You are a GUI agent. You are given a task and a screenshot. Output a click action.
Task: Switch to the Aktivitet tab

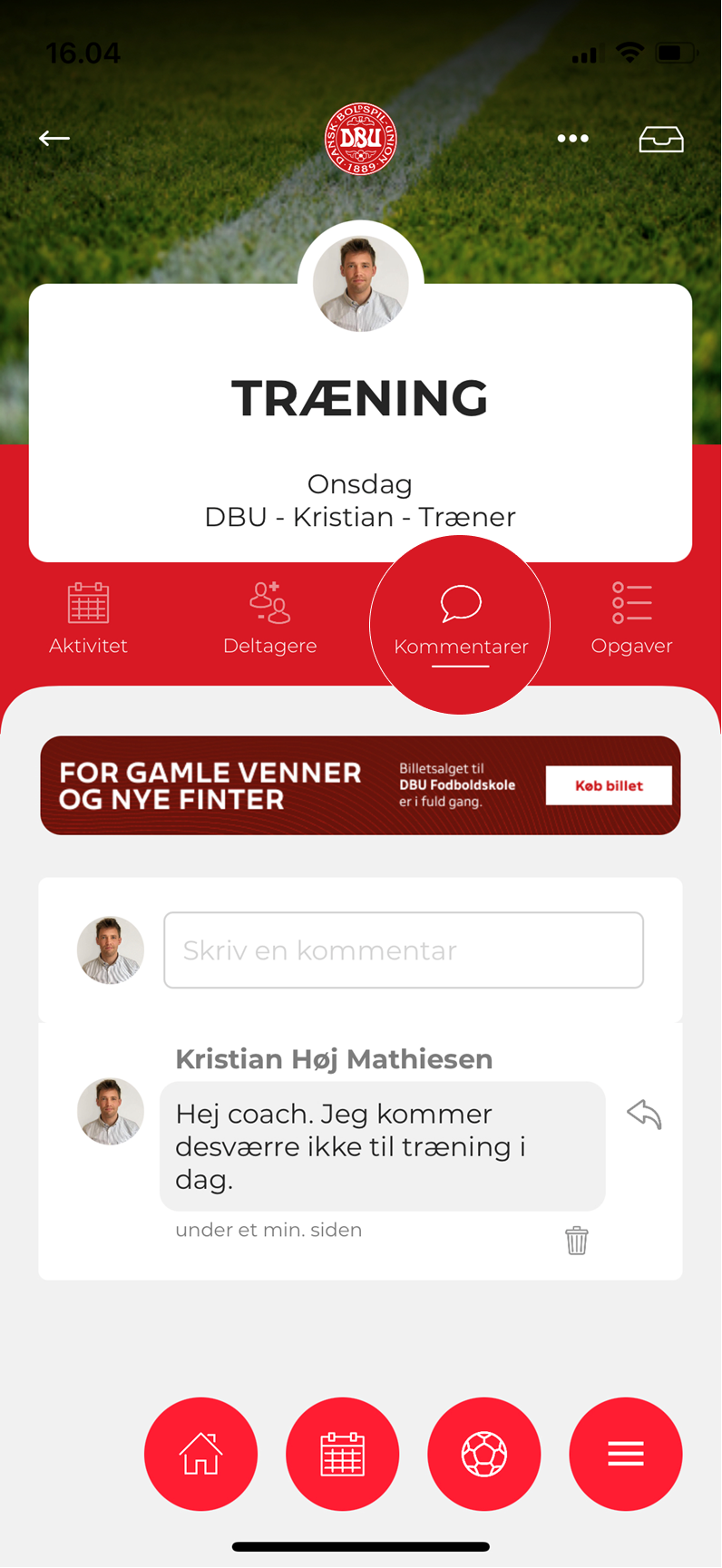88,618
